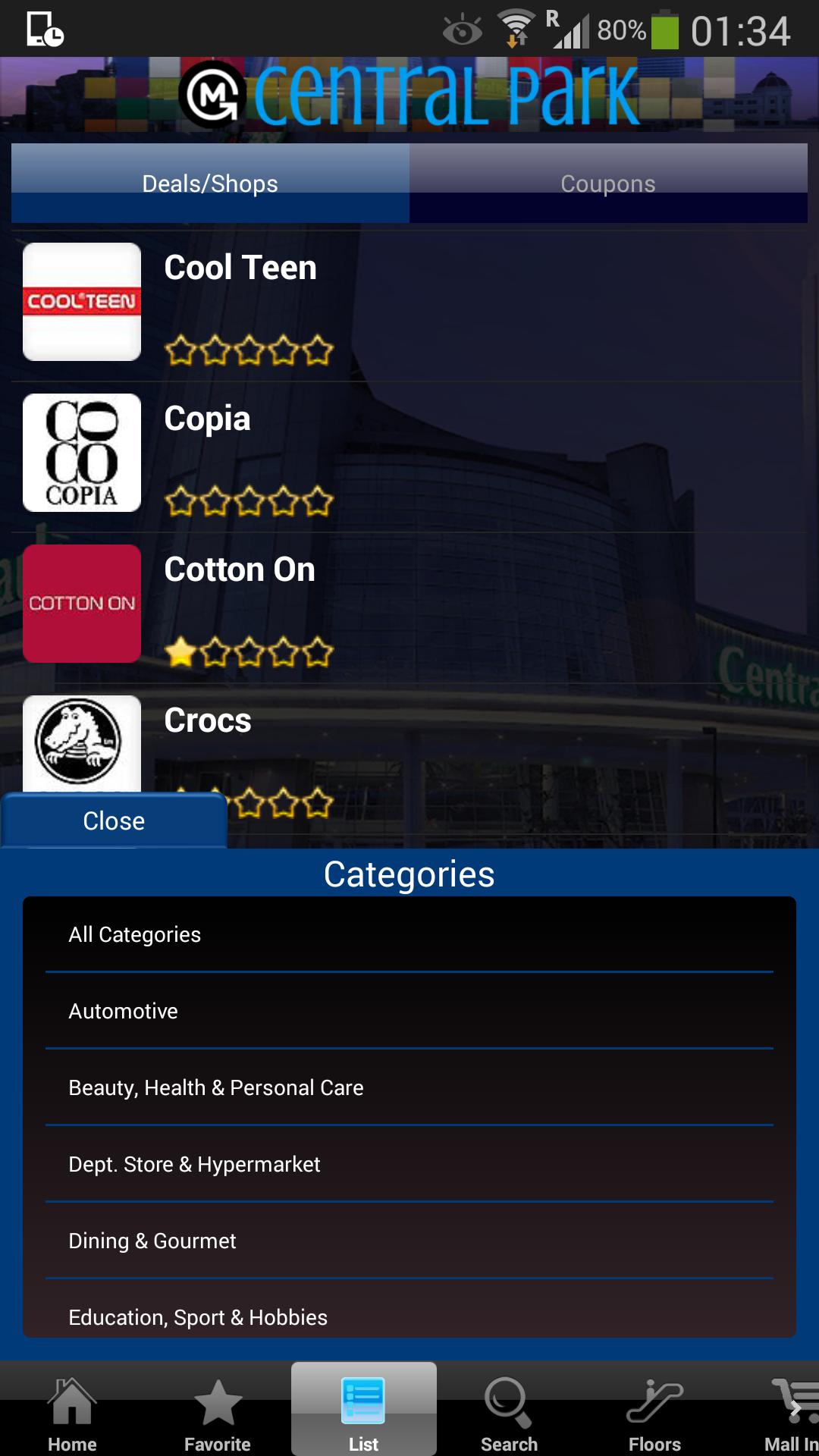
Task: Choose Beauty, Health & Personal Care
Action: pos(409,1087)
